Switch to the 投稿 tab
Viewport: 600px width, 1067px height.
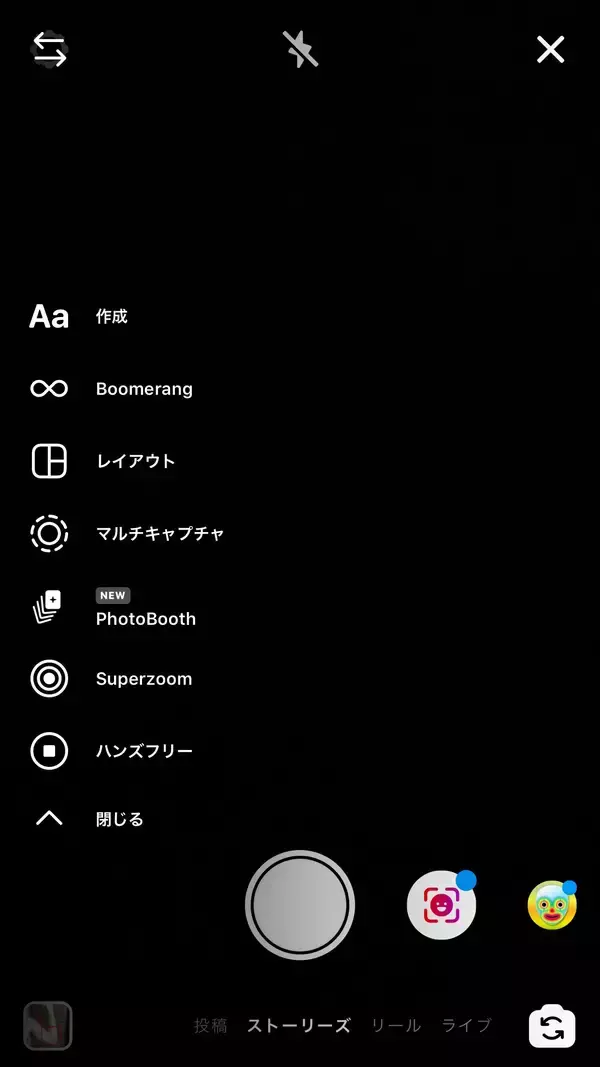[210, 1026]
